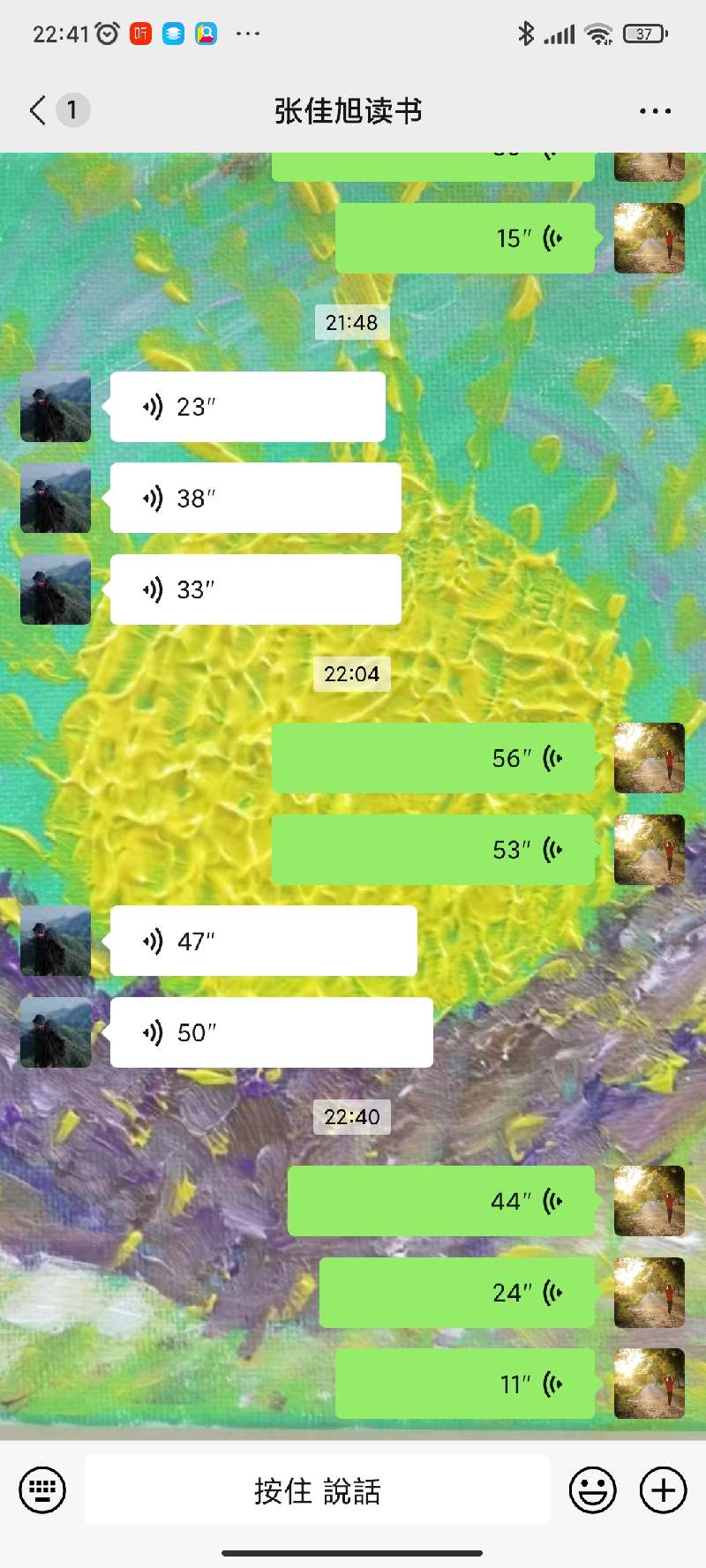This screenshot has height=1568, width=706.
Task: Play the sent 24-second voice message
Action: coord(457,1293)
